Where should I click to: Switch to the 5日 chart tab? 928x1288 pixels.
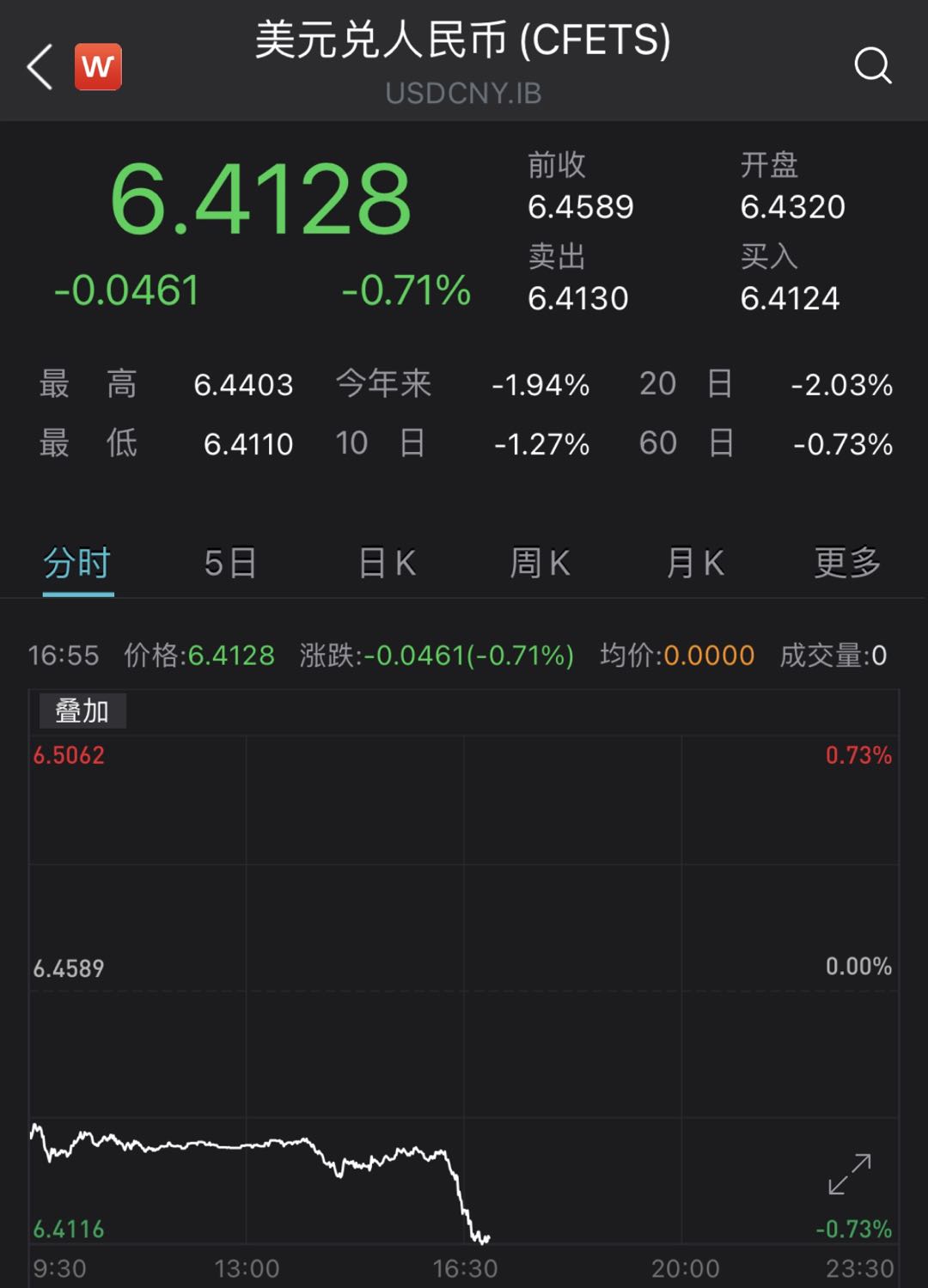coord(230,564)
